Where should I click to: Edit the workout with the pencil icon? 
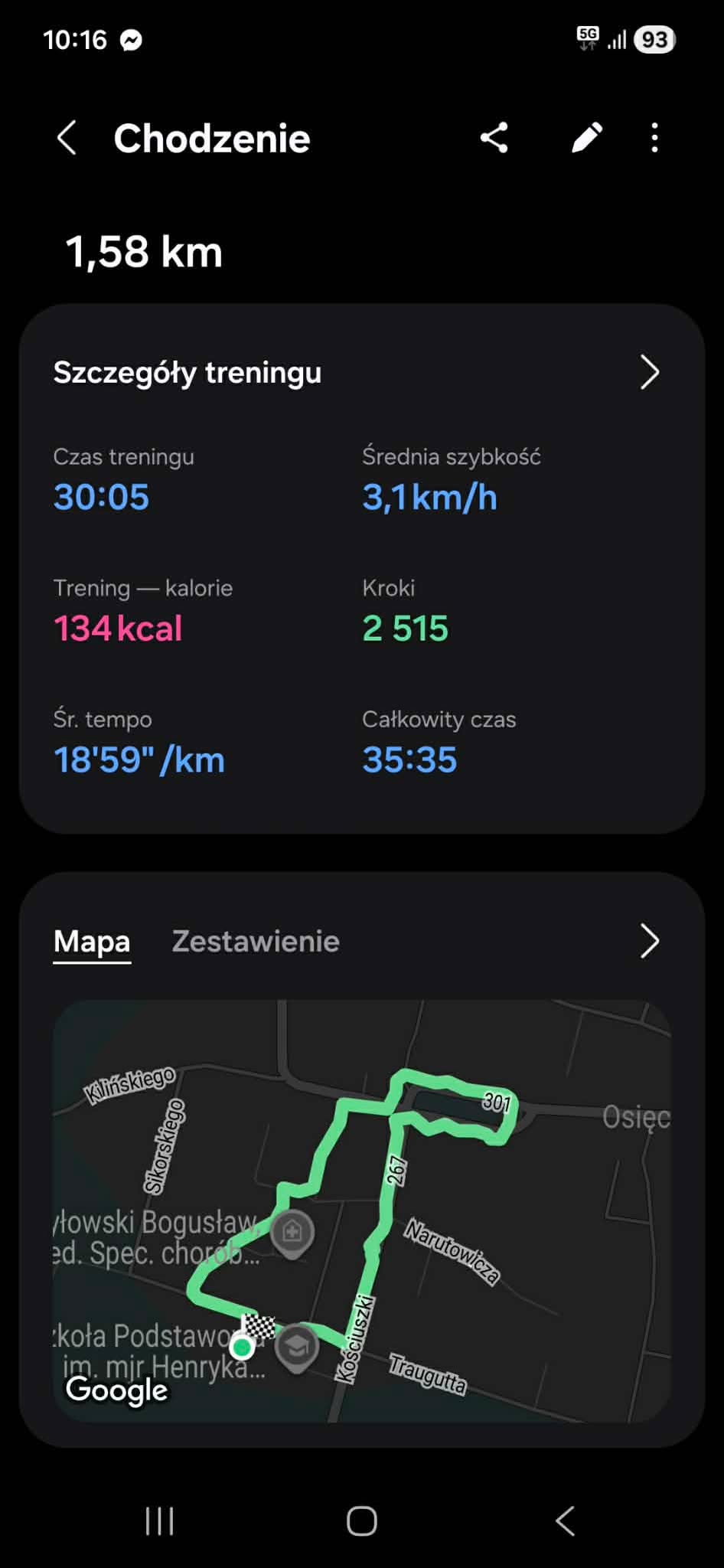[x=587, y=139]
